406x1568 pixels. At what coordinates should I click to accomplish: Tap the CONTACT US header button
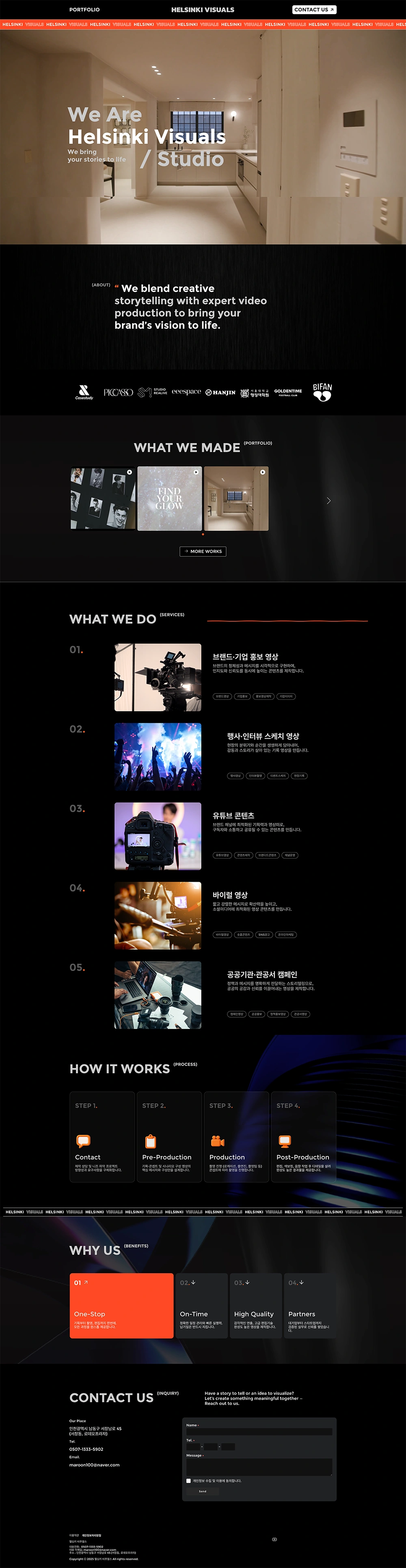point(314,10)
